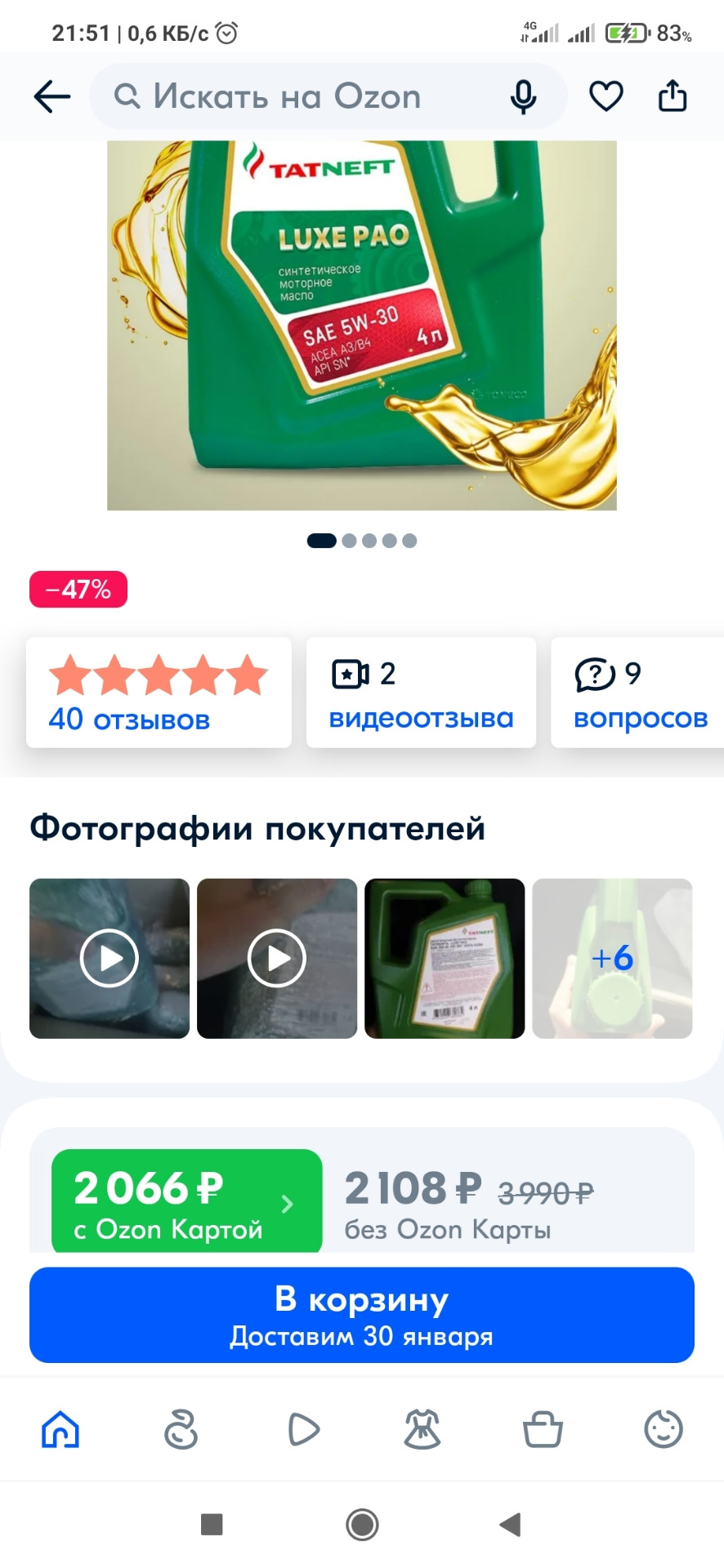Tap the microphone for voice search
The width and height of the screenshot is (724, 1568).
[x=522, y=96]
